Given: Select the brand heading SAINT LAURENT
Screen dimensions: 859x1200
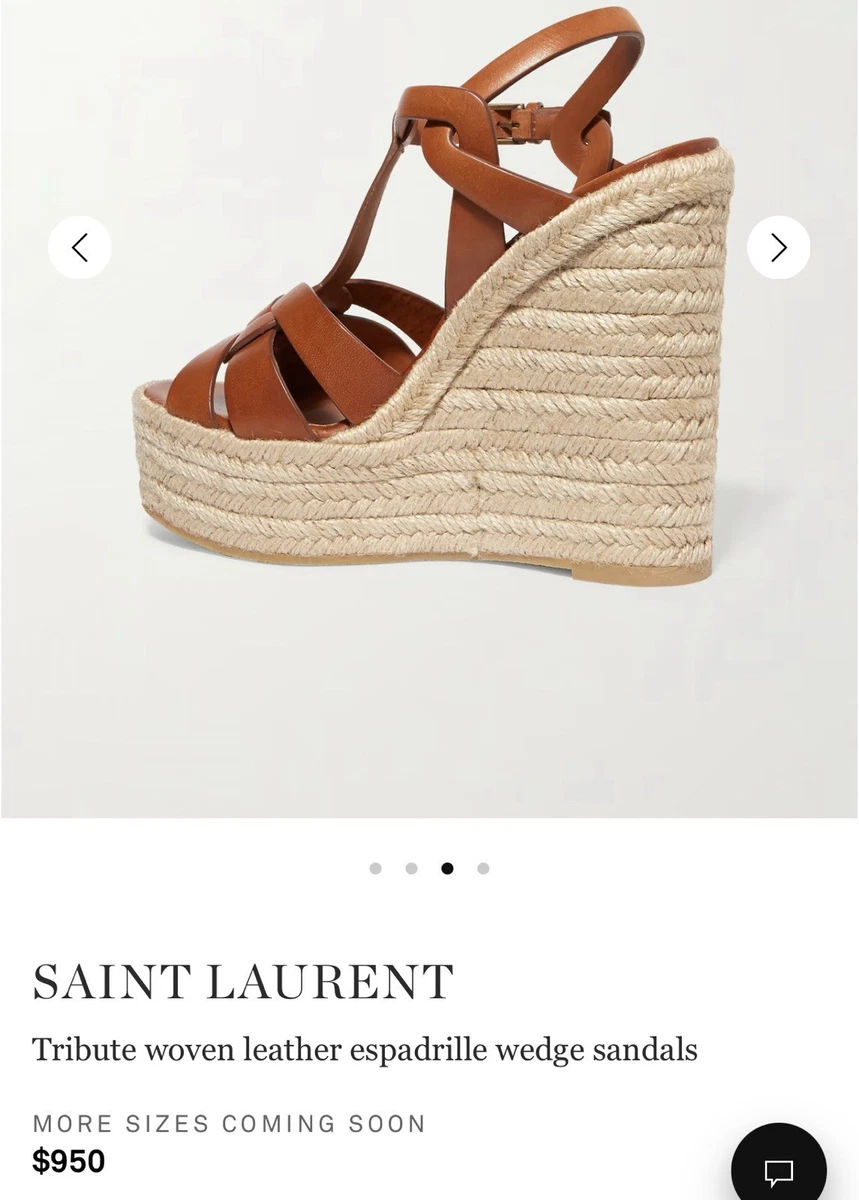Looking at the screenshot, I should point(243,982).
